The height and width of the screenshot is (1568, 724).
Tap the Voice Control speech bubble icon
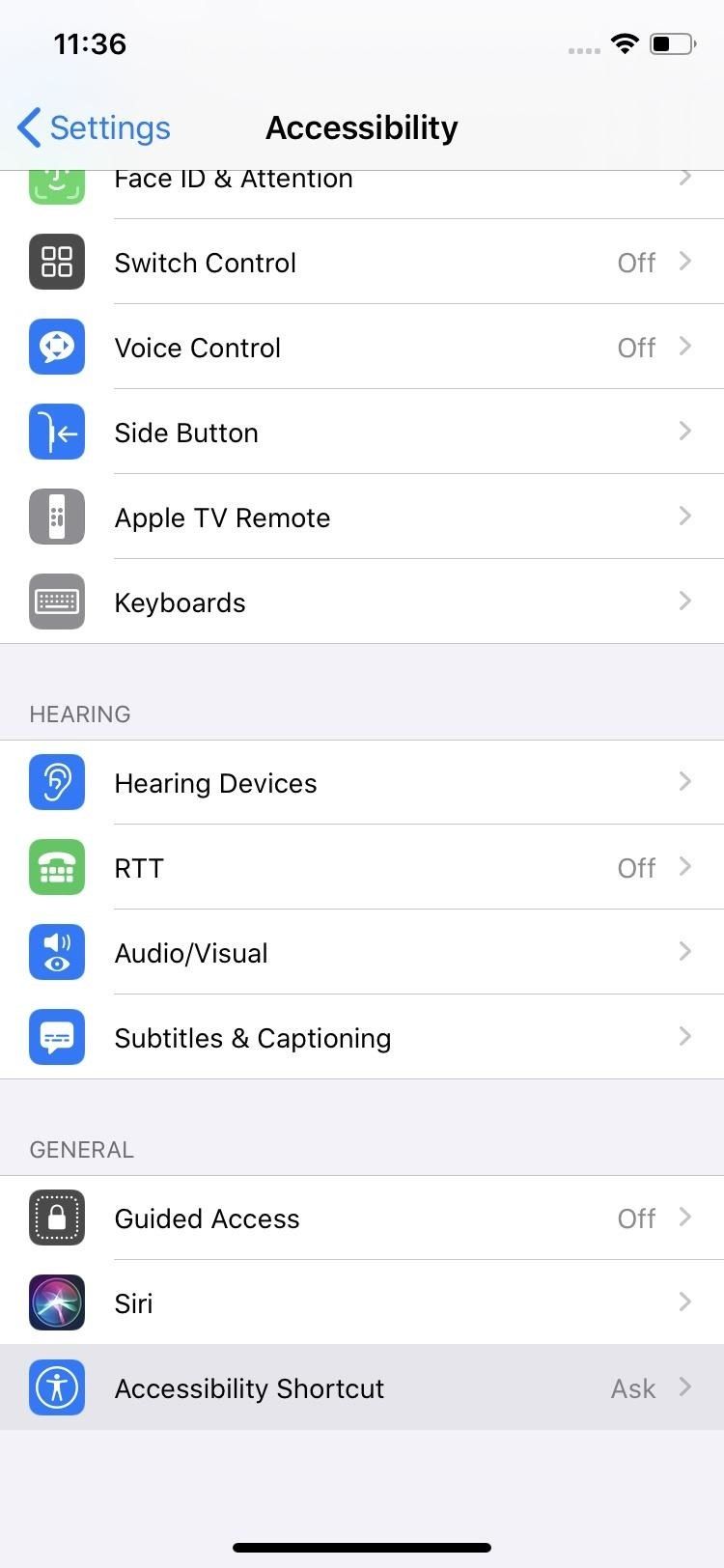(x=57, y=347)
